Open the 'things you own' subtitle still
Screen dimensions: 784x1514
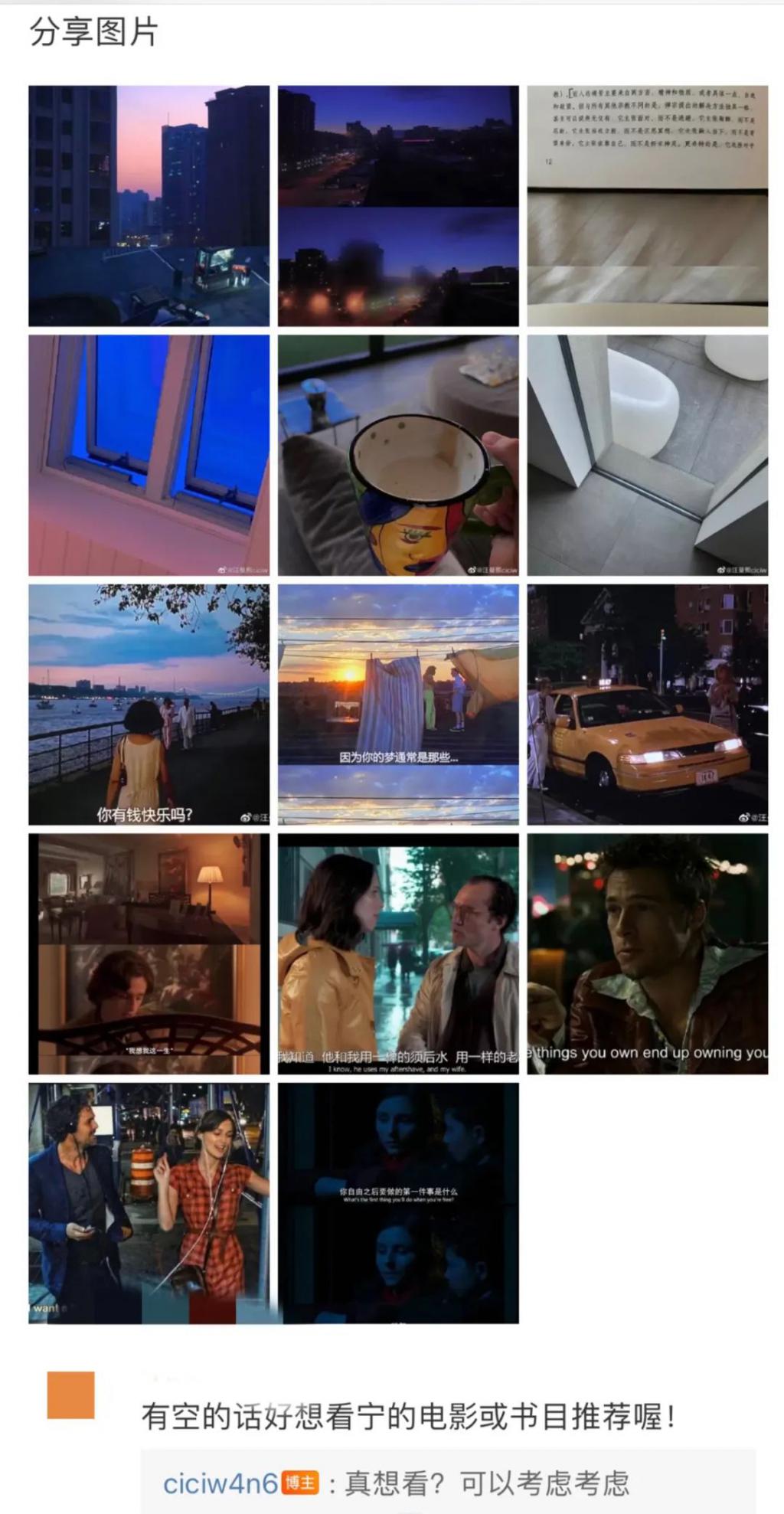(x=647, y=953)
